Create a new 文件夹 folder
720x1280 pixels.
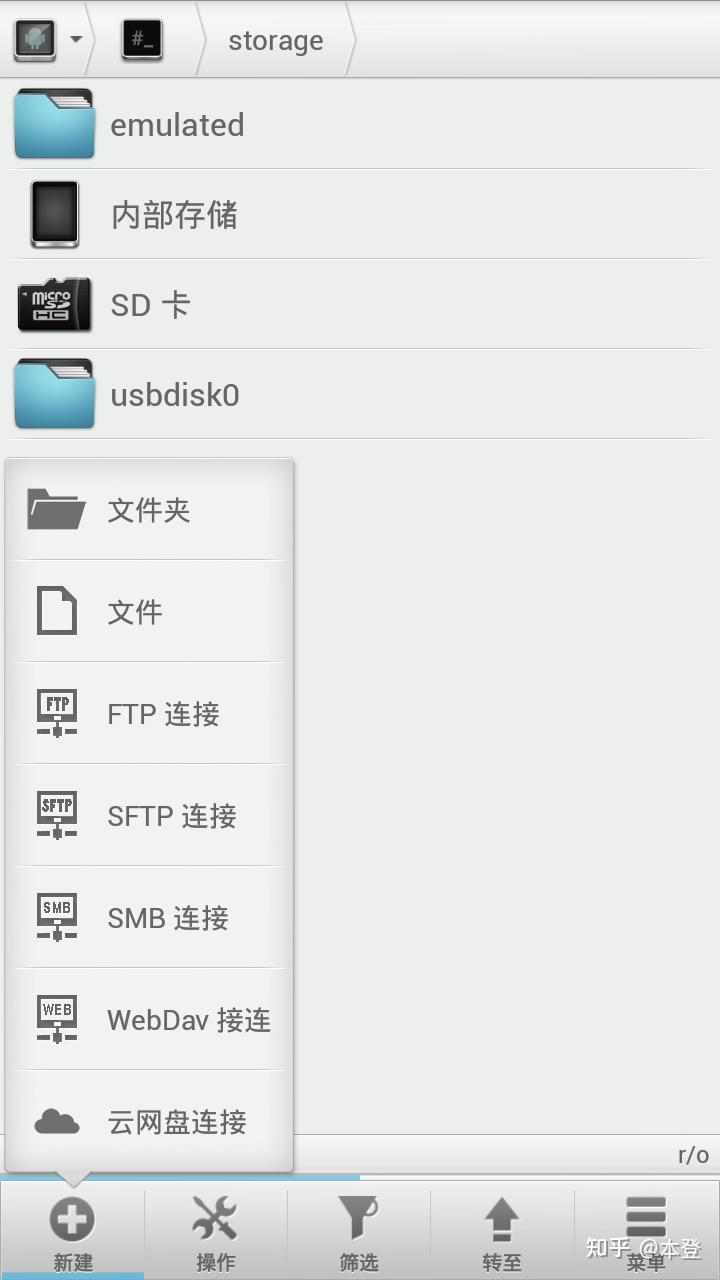(x=148, y=511)
